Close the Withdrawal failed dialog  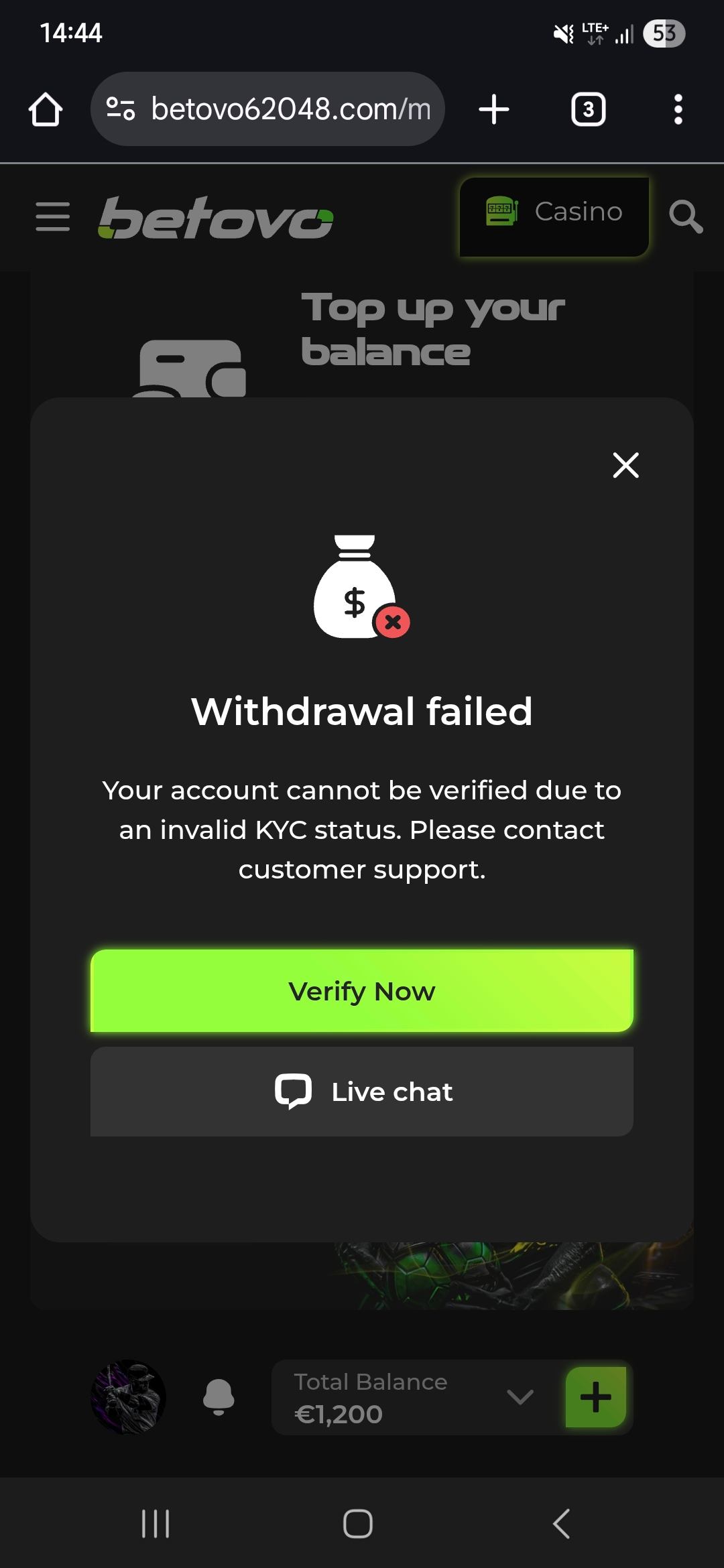point(625,465)
